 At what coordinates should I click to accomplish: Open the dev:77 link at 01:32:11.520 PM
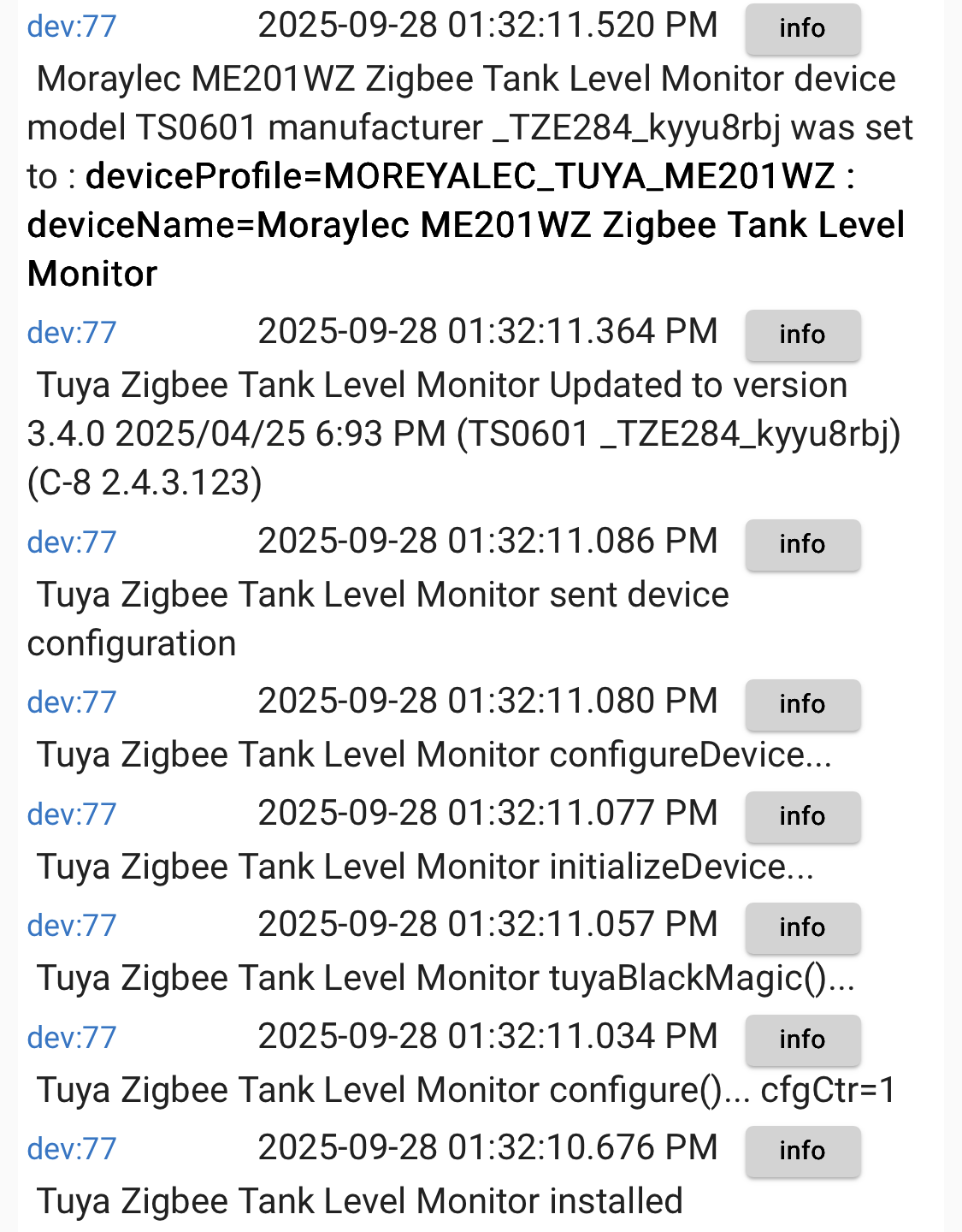(x=72, y=27)
